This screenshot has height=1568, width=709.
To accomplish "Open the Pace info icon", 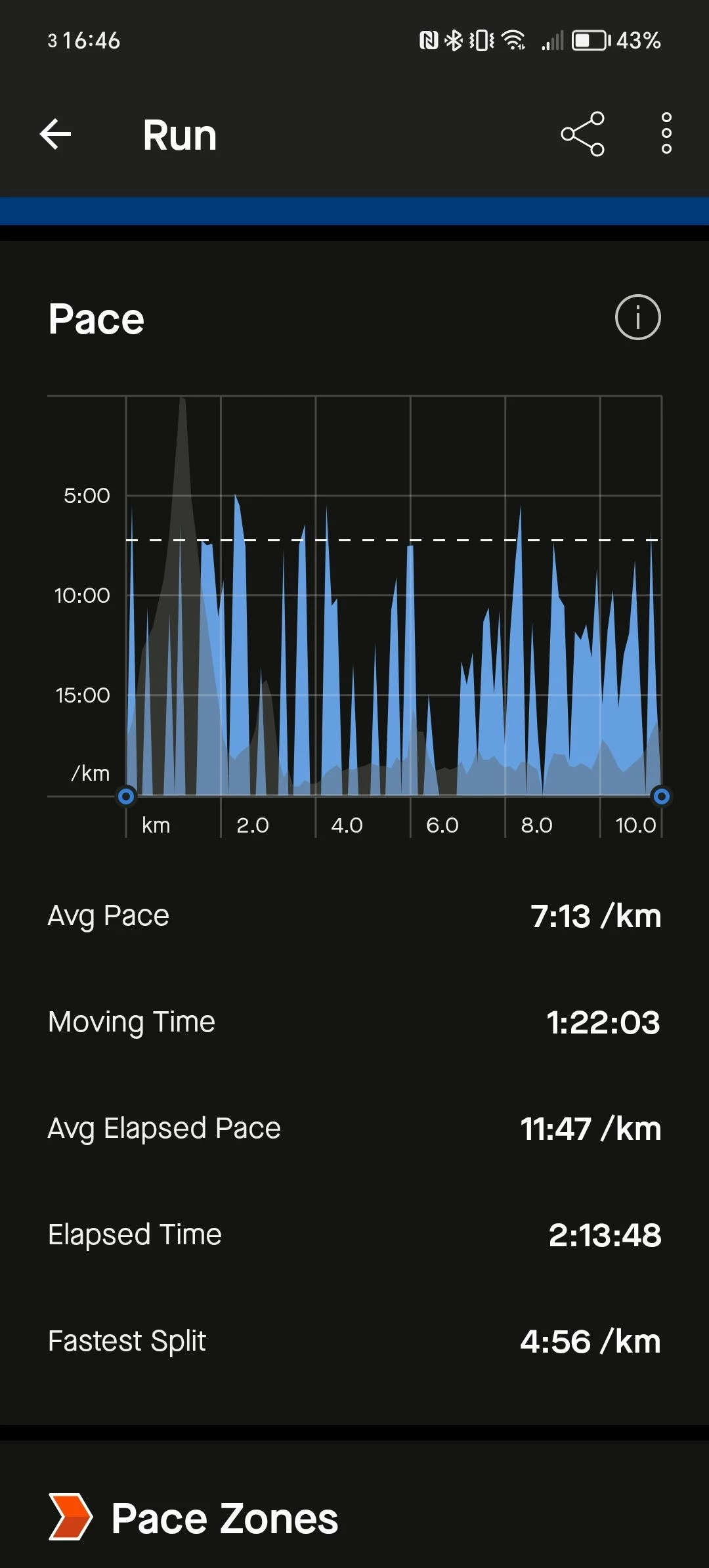I will pyautogui.click(x=637, y=318).
